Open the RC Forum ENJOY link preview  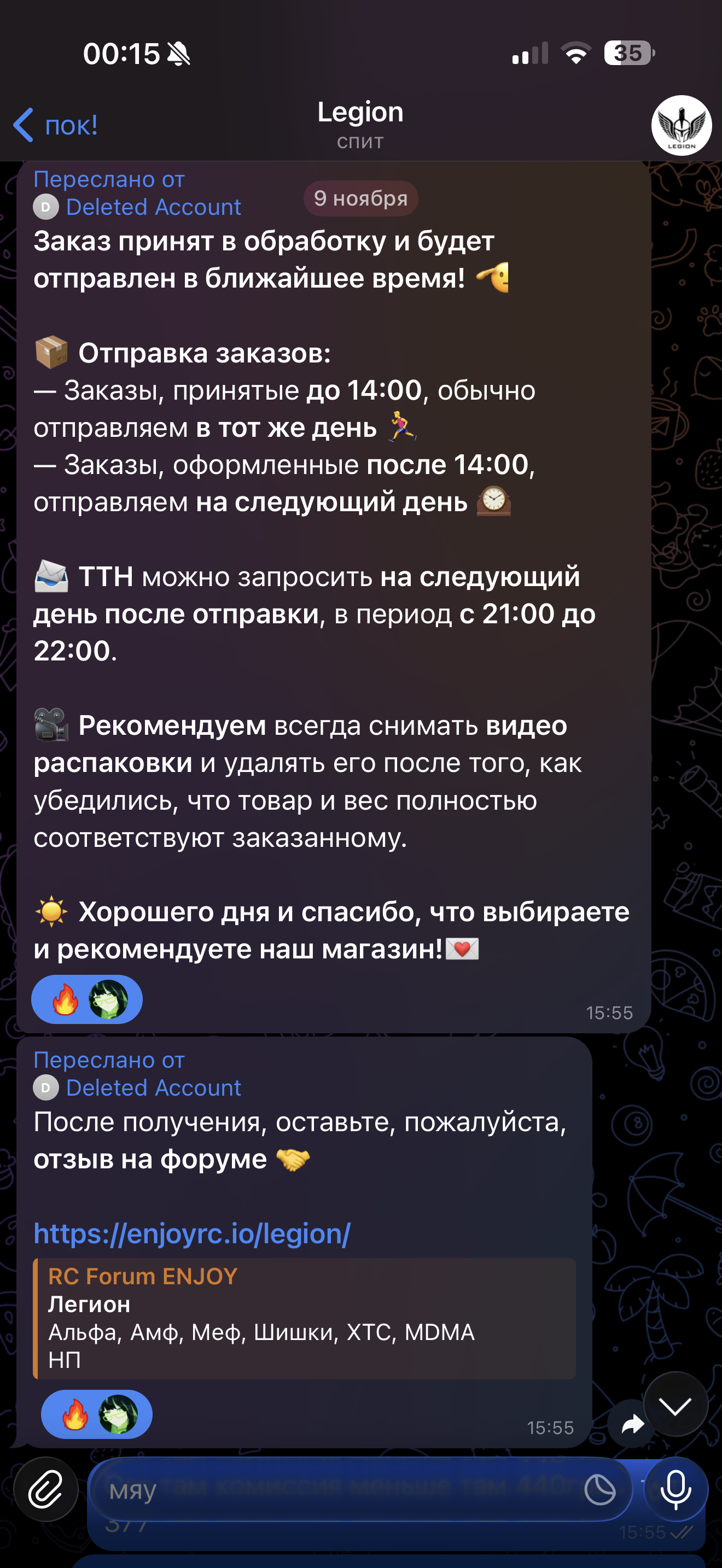304,1317
